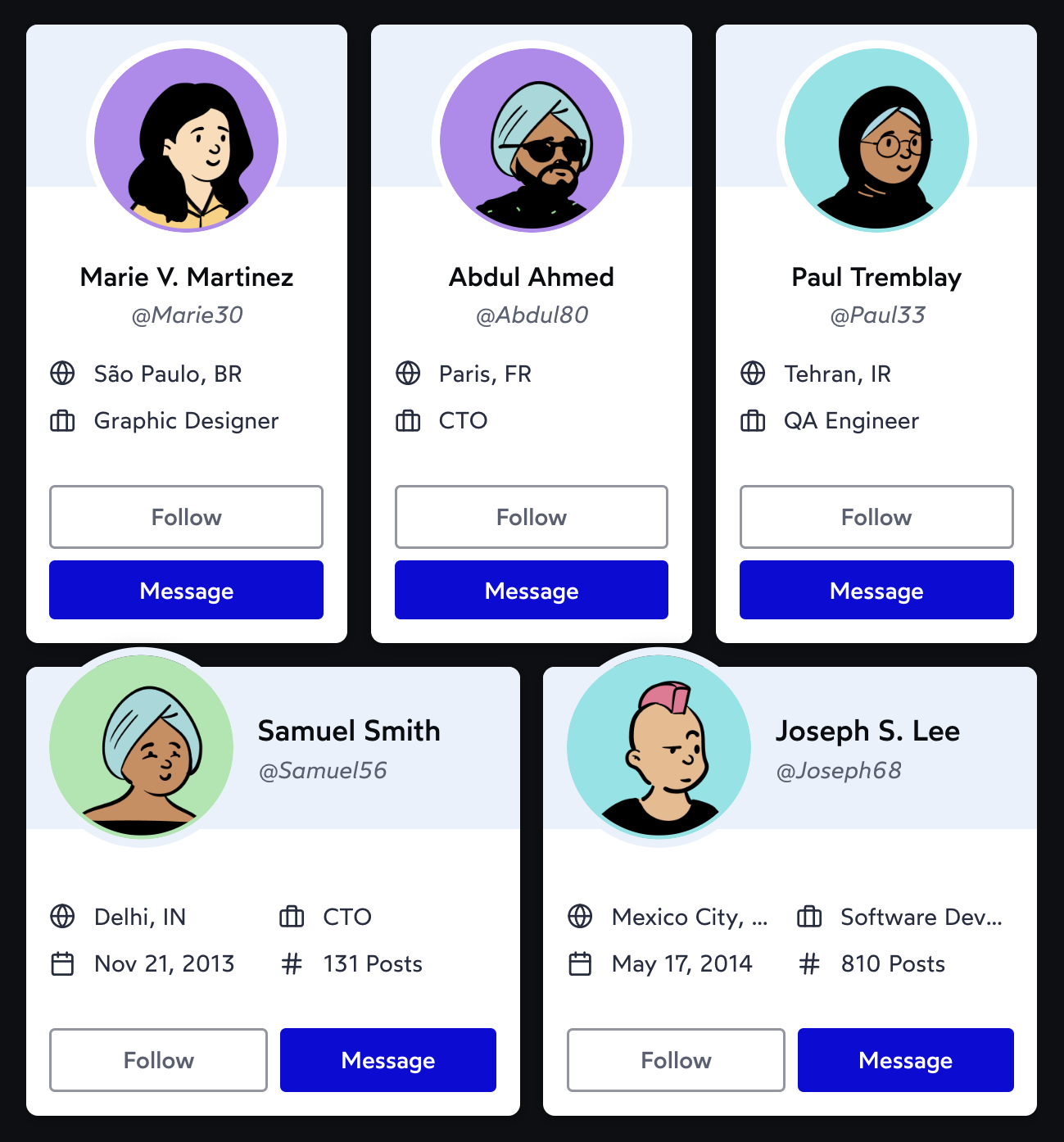Follow Samuel Smith
1064x1142 pixels.
[x=158, y=1060]
